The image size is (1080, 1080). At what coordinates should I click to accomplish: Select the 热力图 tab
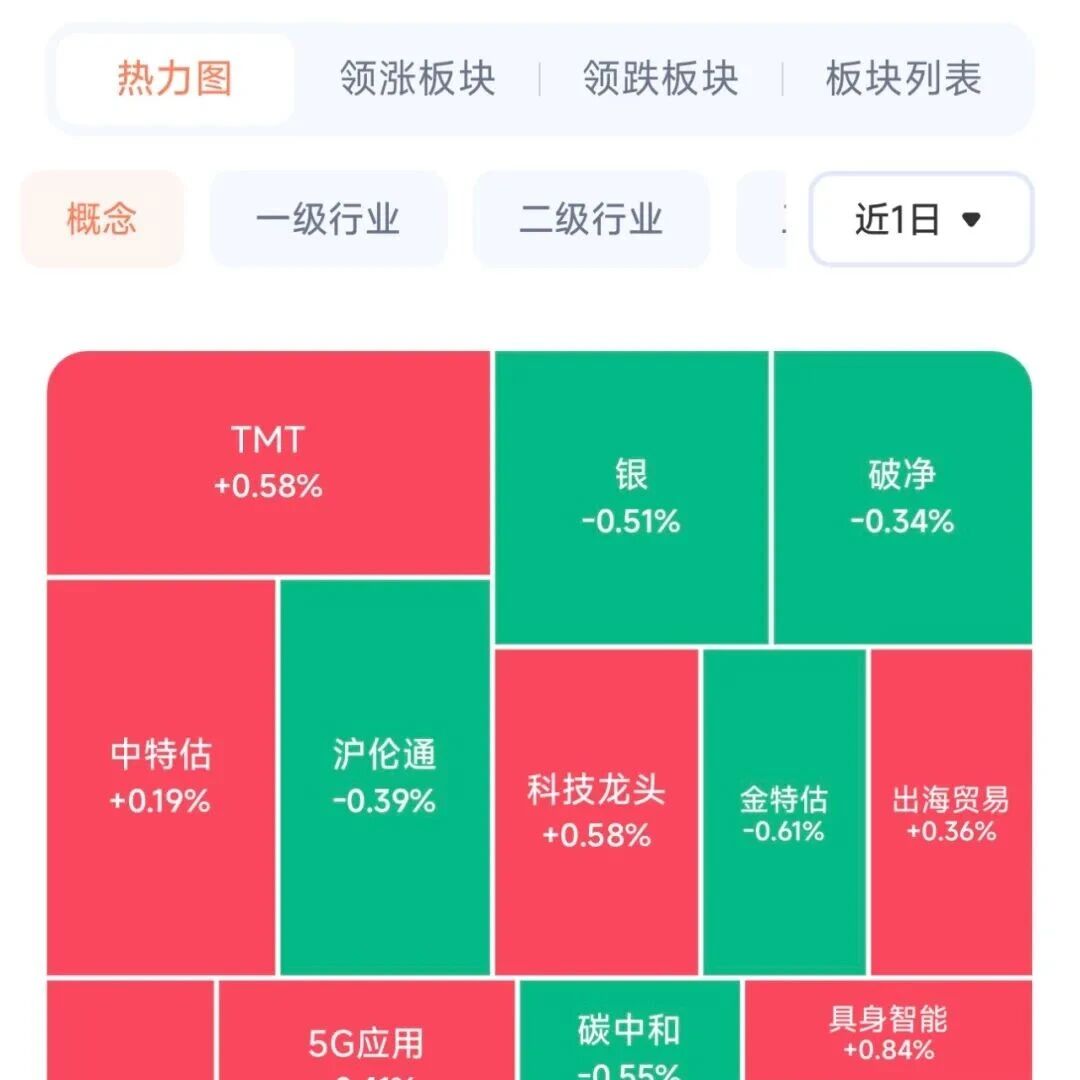[175, 79]
